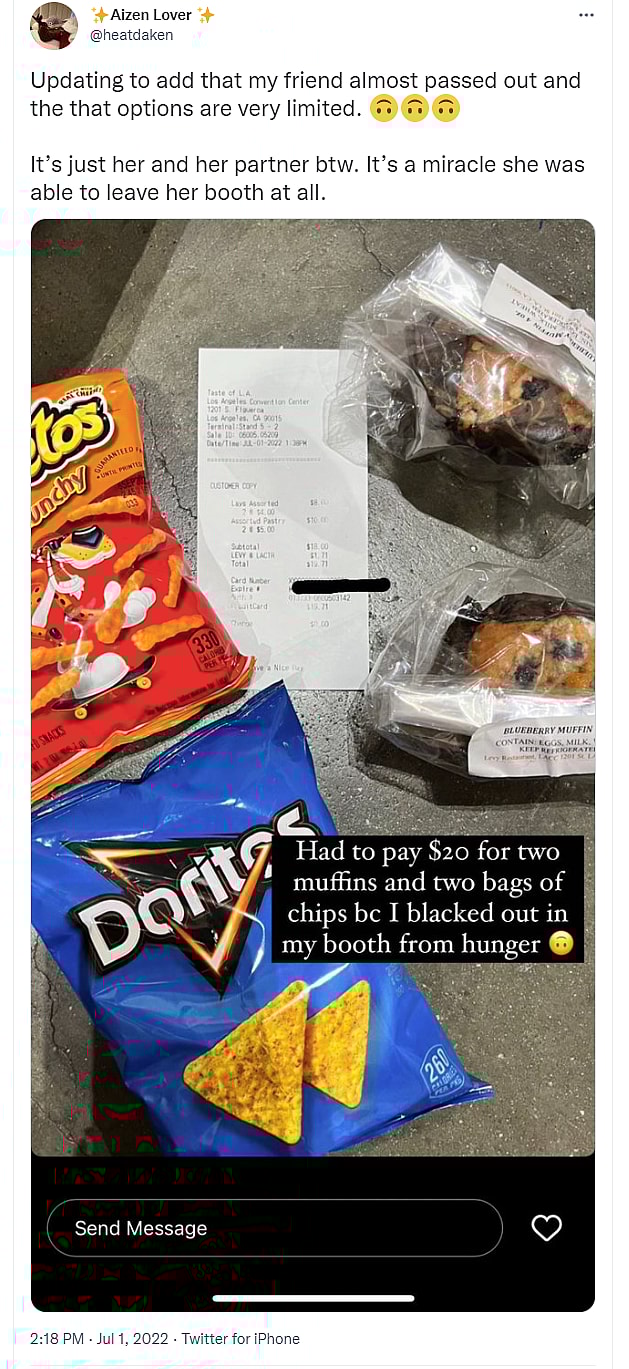Screen dimensions: 629x1369
Task: Open the @heatdaken profile handle
Action: click(x=132, y=35)
